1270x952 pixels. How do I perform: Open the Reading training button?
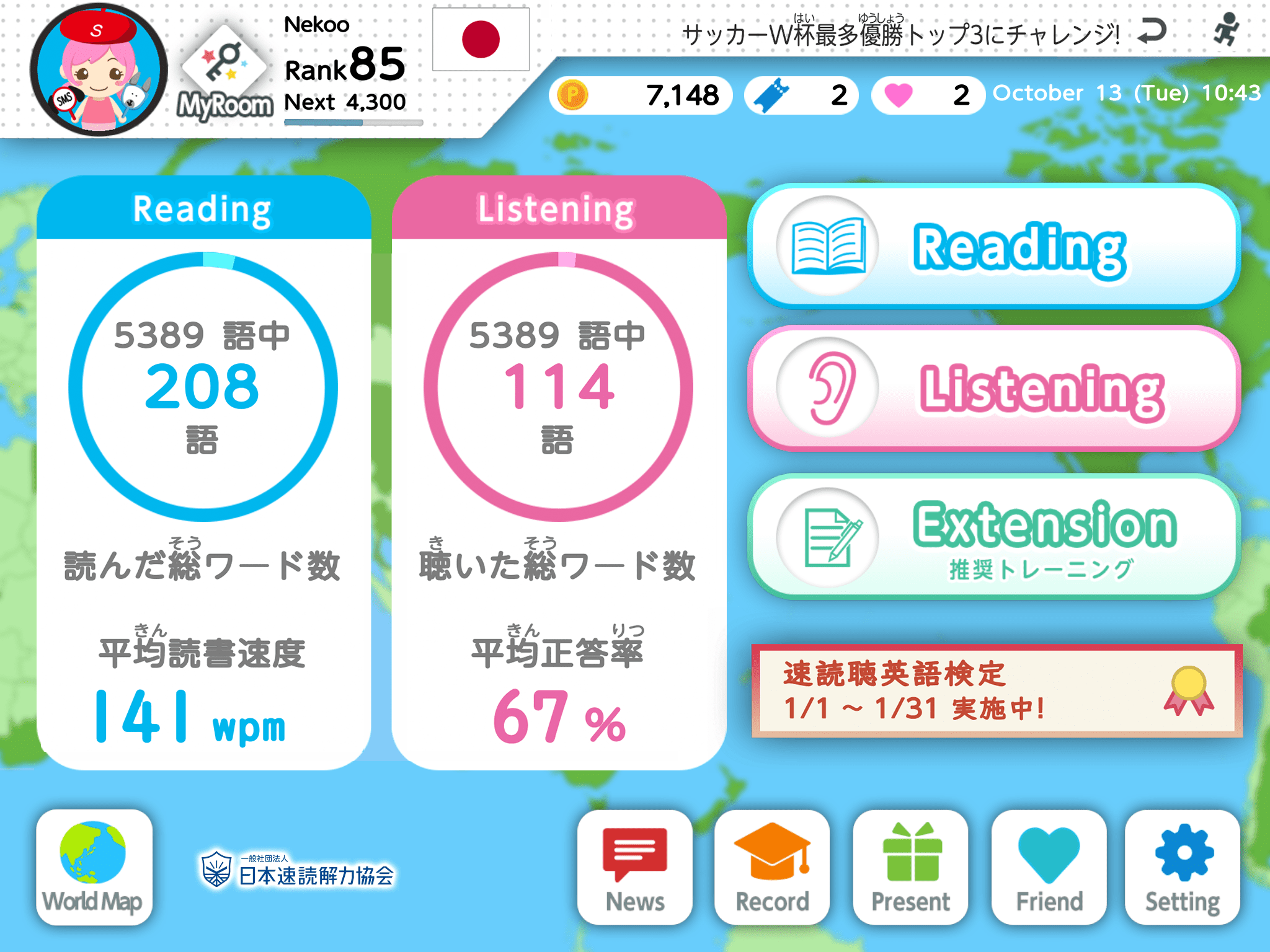pyautogui.click(x=994, y=247)
